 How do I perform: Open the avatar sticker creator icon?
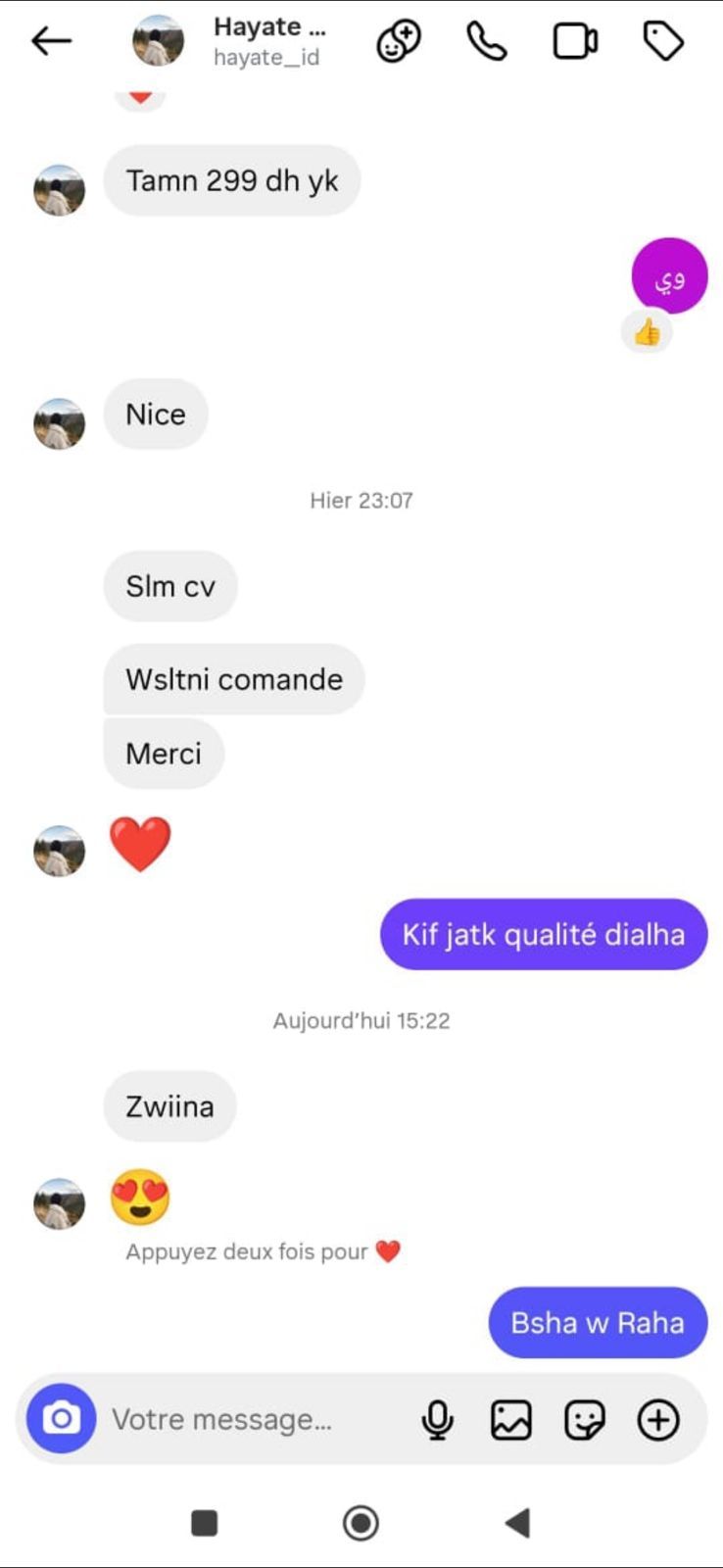(398, 42)
